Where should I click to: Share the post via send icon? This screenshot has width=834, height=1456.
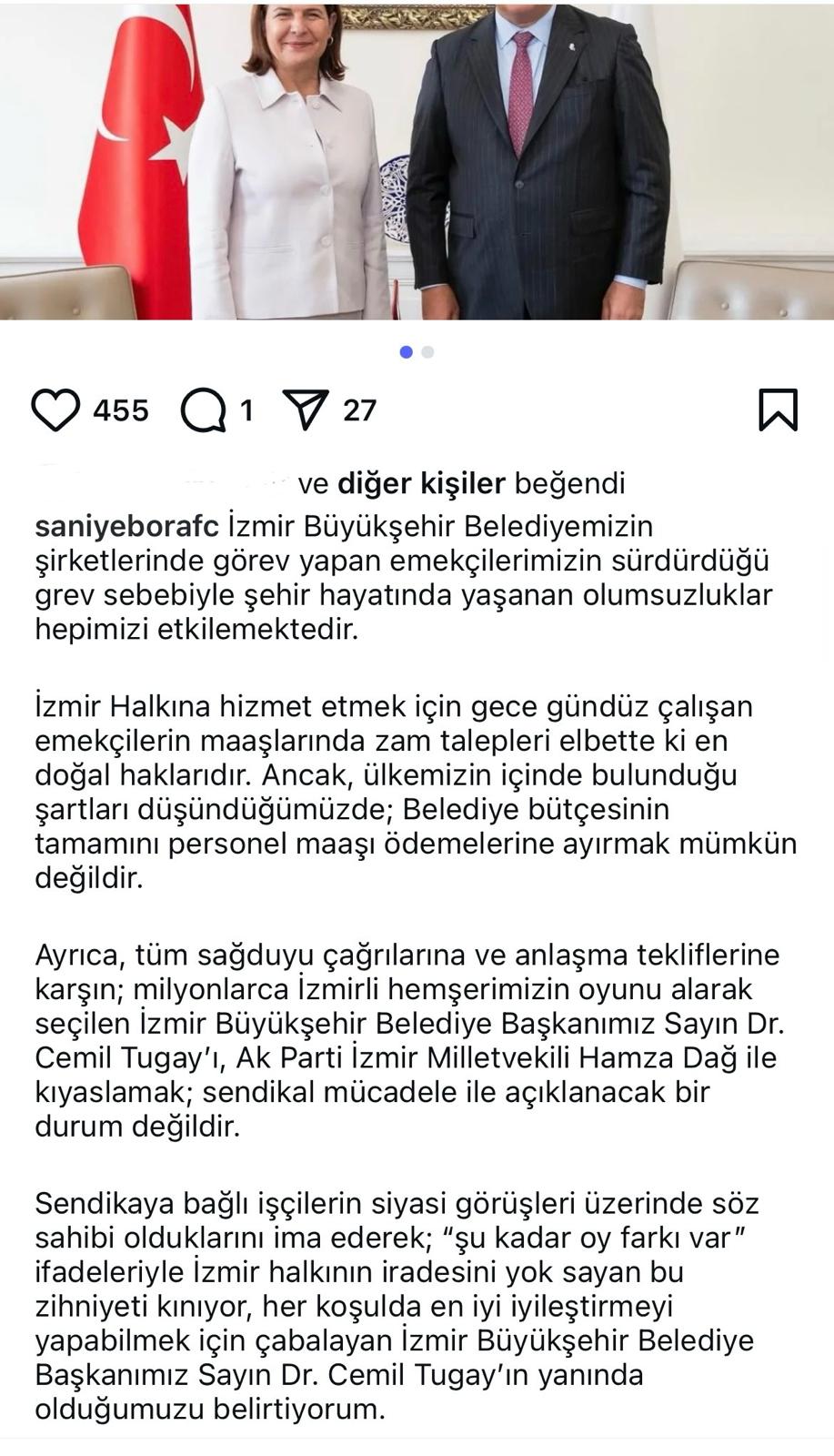tap(305, 410)
